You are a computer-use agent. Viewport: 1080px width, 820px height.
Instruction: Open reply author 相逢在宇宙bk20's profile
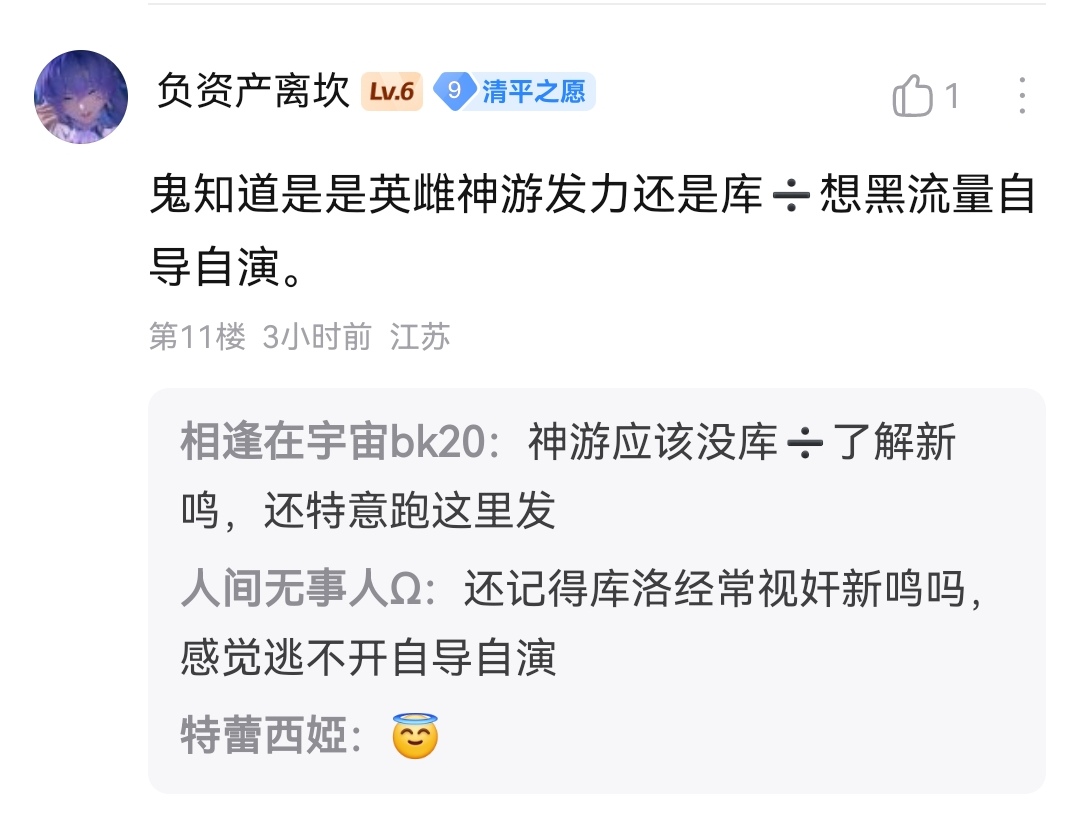[x=333, y=441]
